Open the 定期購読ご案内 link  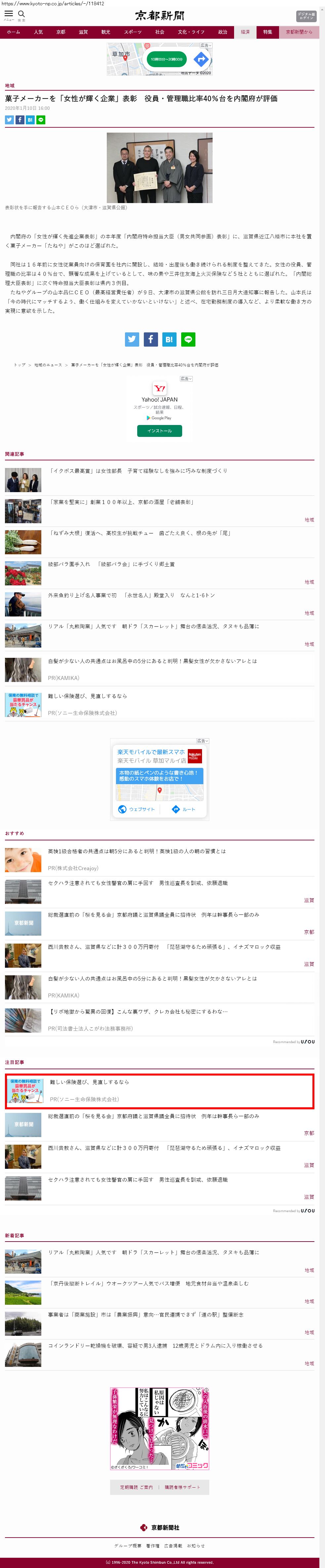pos(136,1487)
